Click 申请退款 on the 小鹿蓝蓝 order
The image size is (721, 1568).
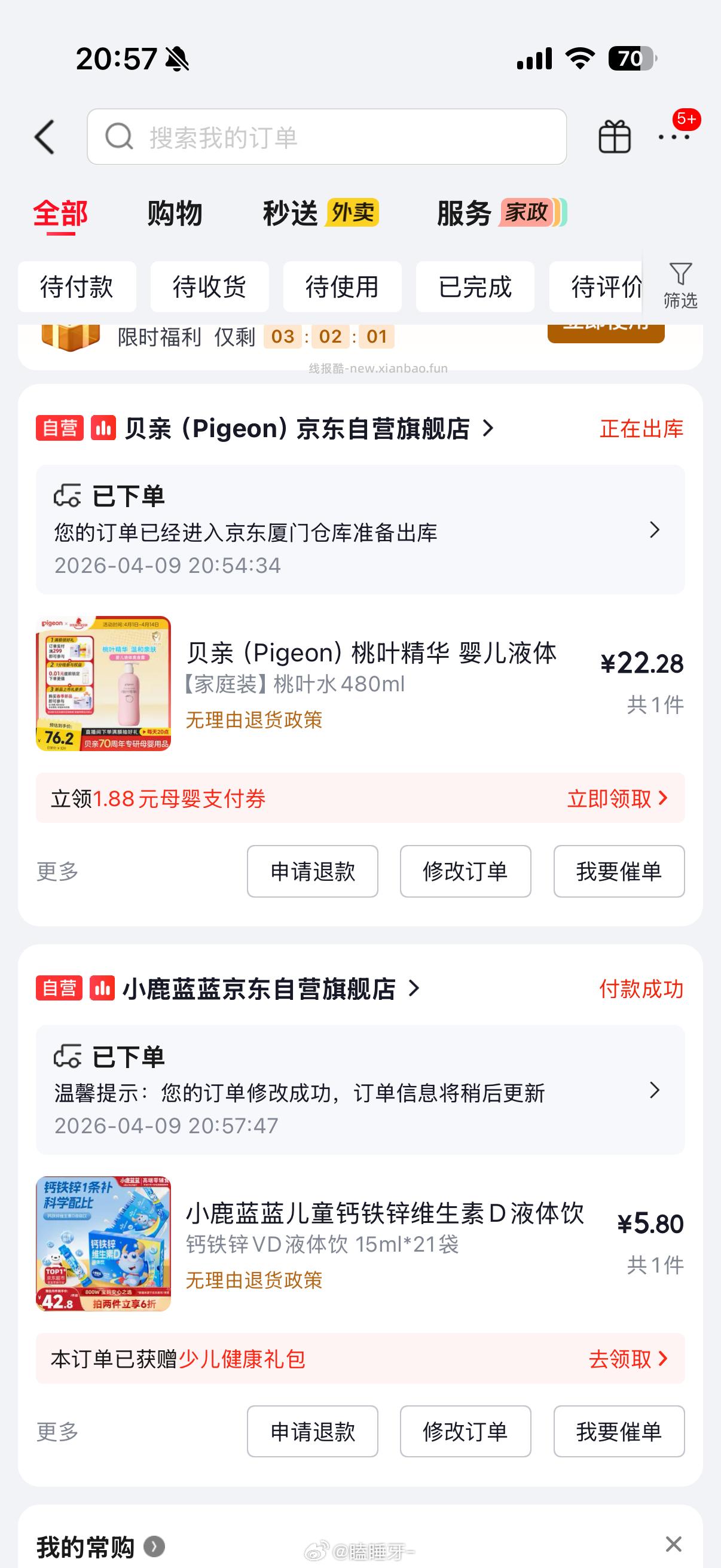[x=313, y=1431]
